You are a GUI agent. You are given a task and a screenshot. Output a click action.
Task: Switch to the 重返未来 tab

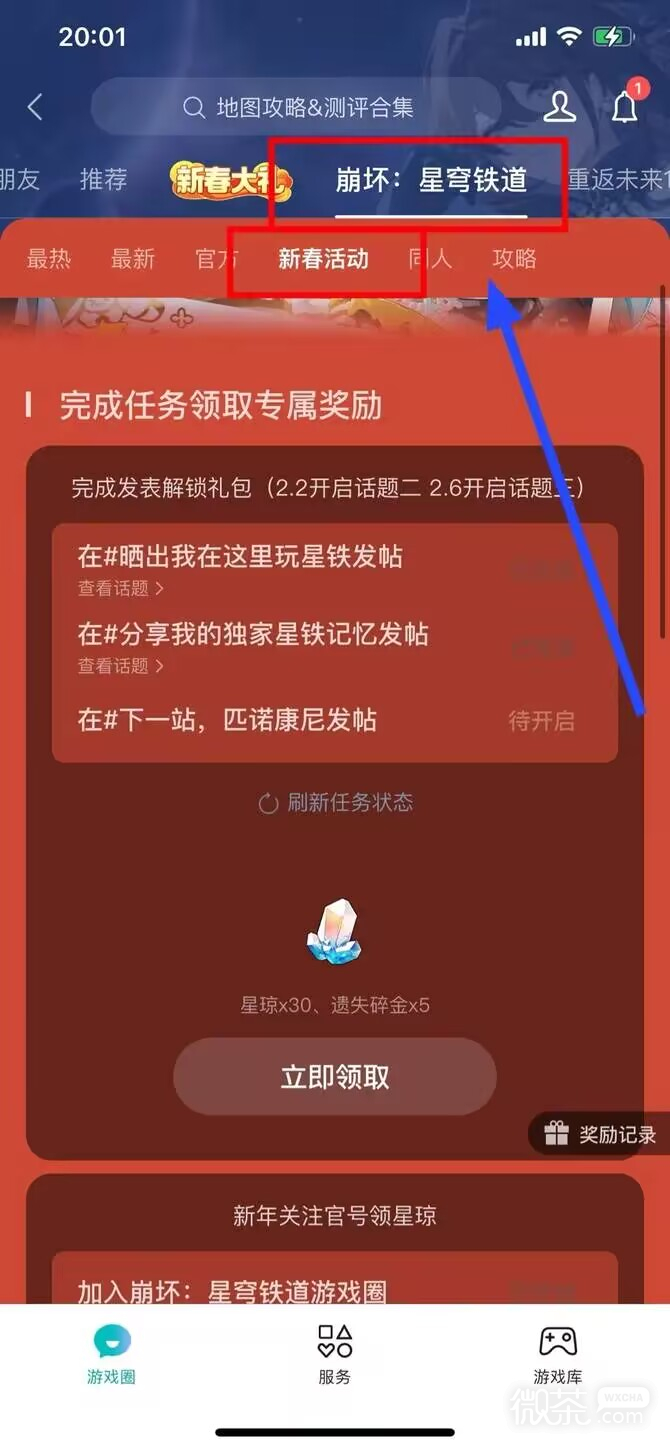(x=616, y=180)
